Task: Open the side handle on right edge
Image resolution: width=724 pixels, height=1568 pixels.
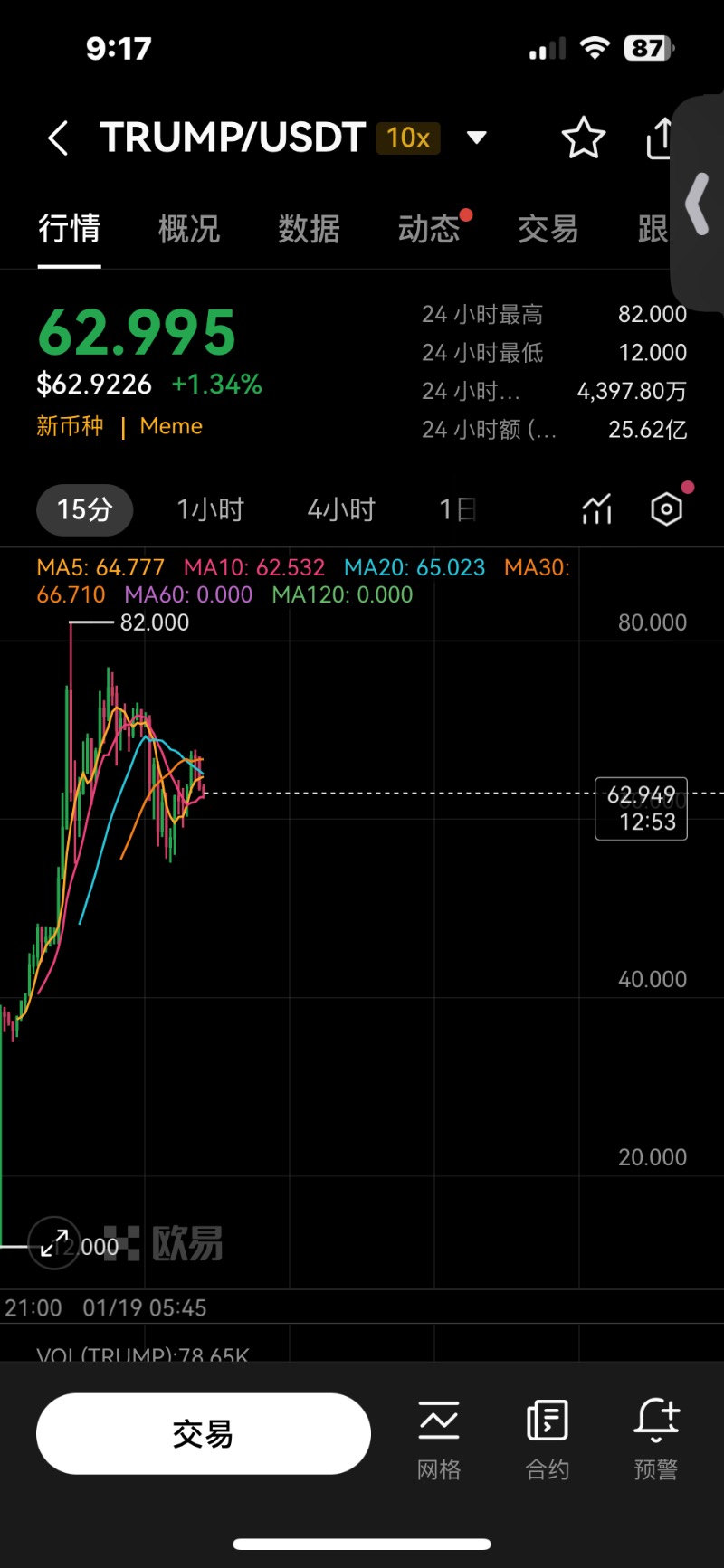Action: click(x=698, y=204)
